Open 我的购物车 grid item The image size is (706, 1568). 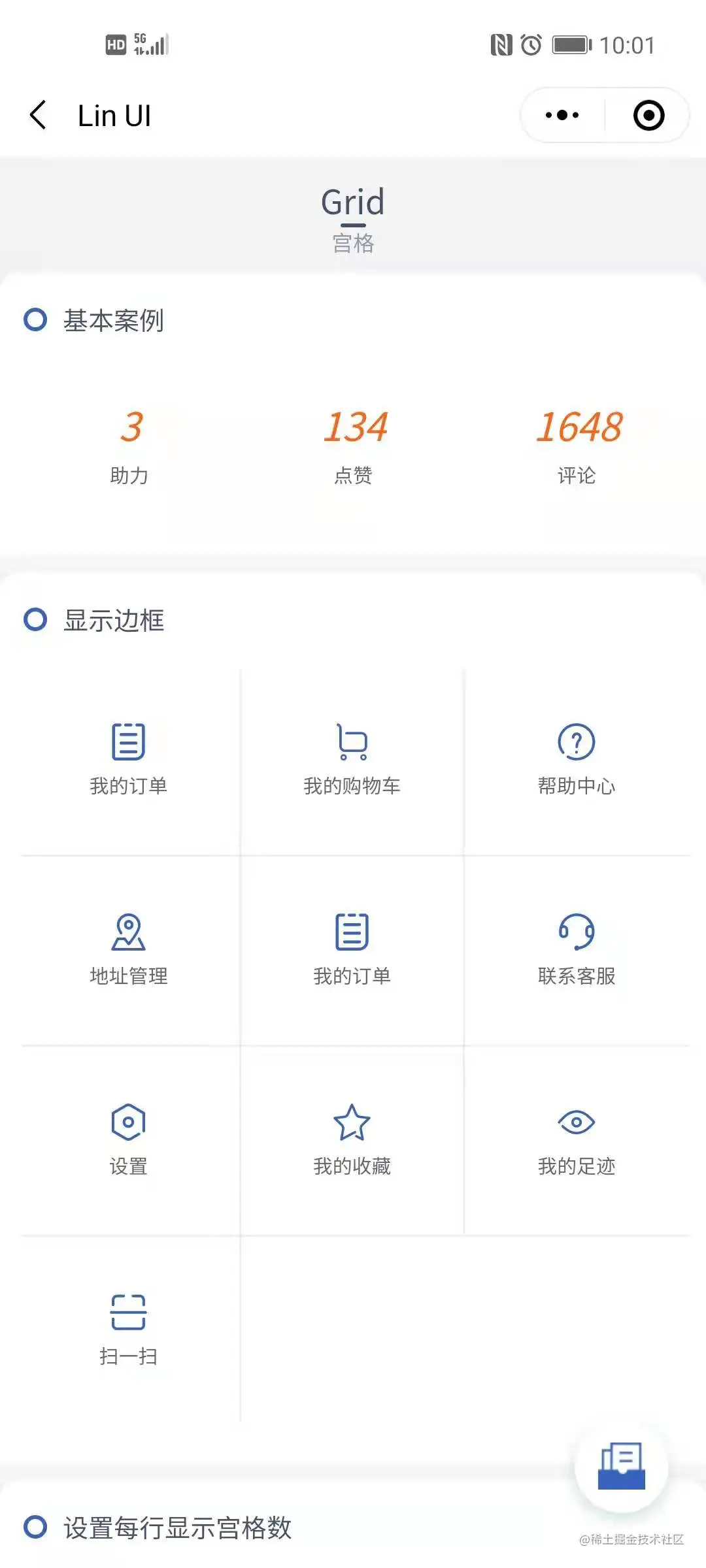tap(352, 760)
